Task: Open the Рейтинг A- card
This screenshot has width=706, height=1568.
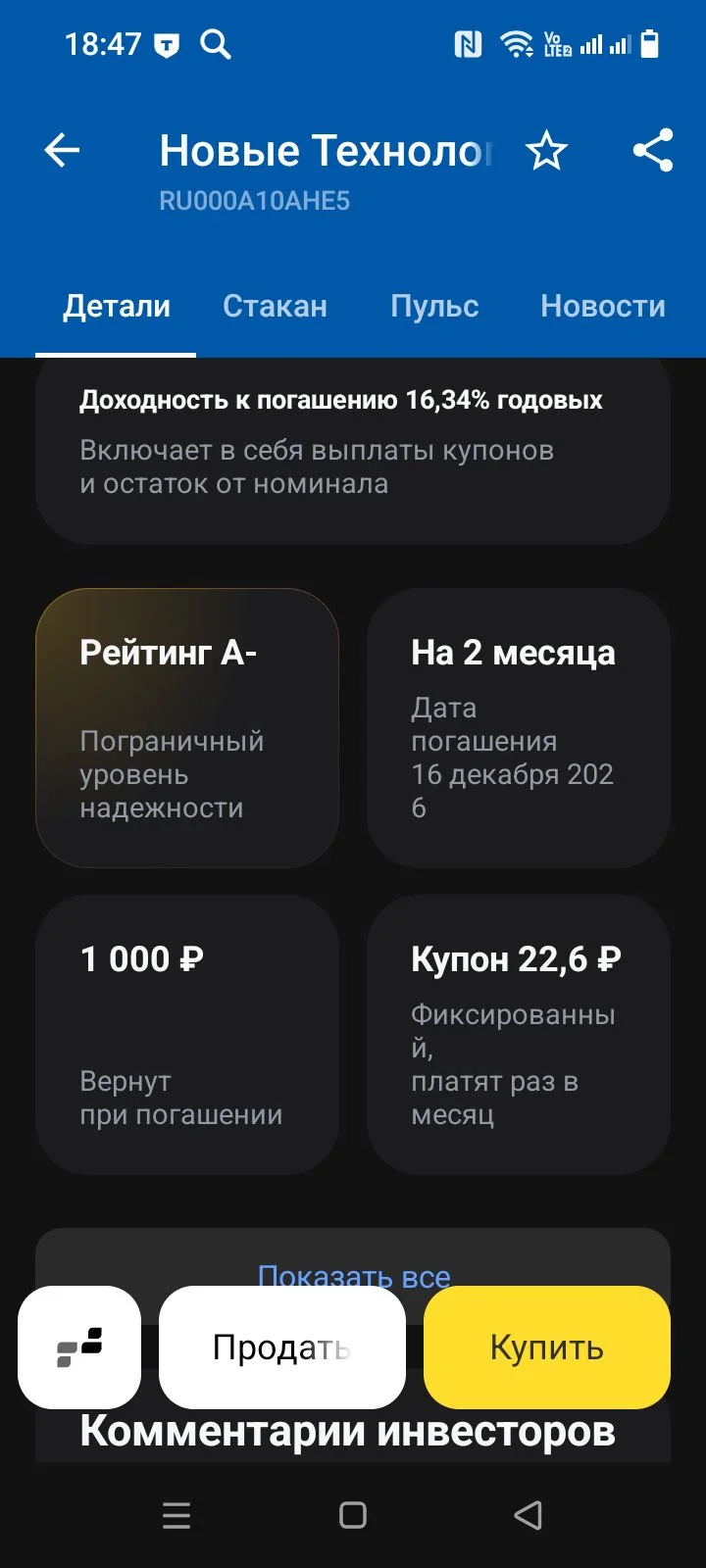Action: point(187,728)
